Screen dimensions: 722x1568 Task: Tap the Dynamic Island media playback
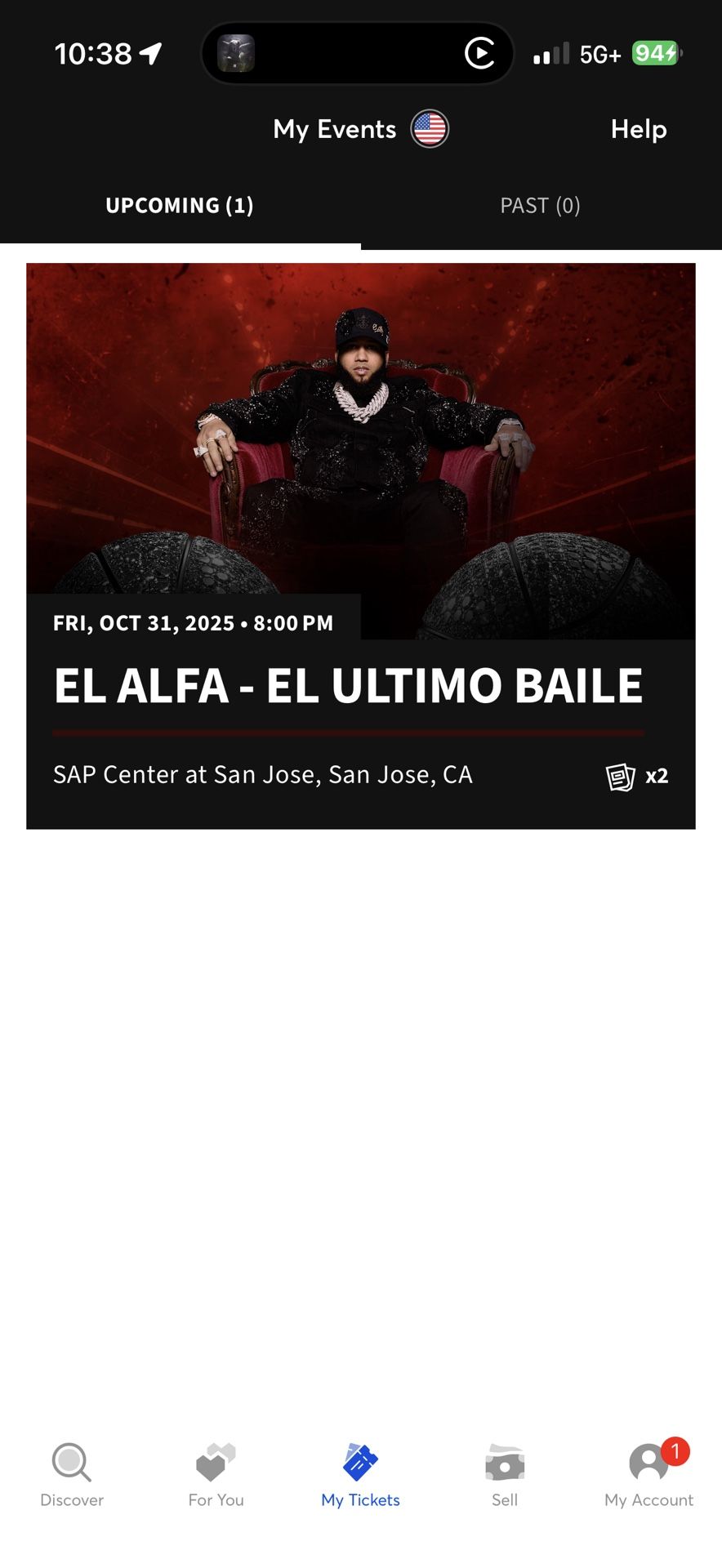(x=358, y=54)
